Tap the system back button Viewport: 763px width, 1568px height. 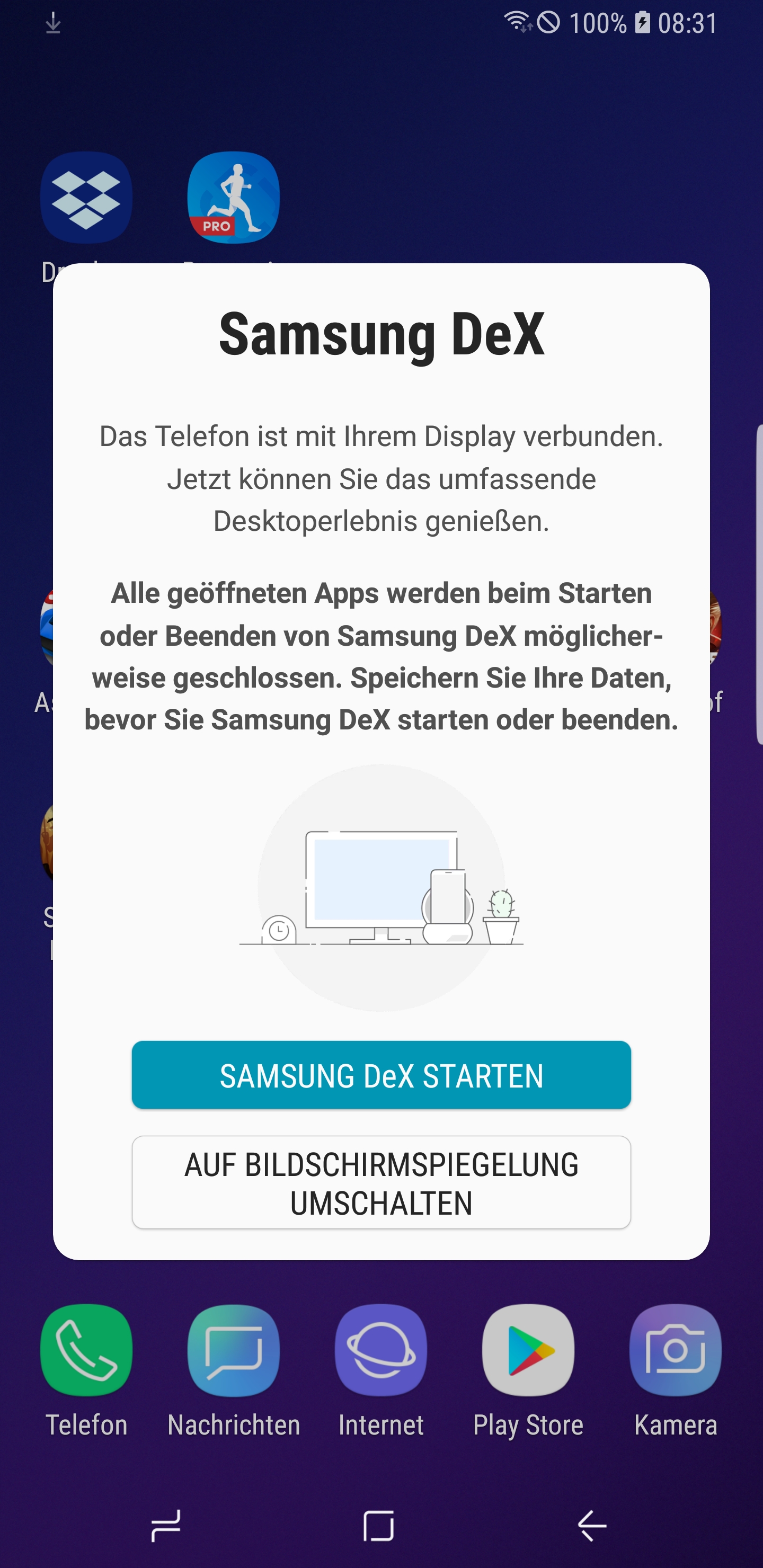[x=592, y=1526]
